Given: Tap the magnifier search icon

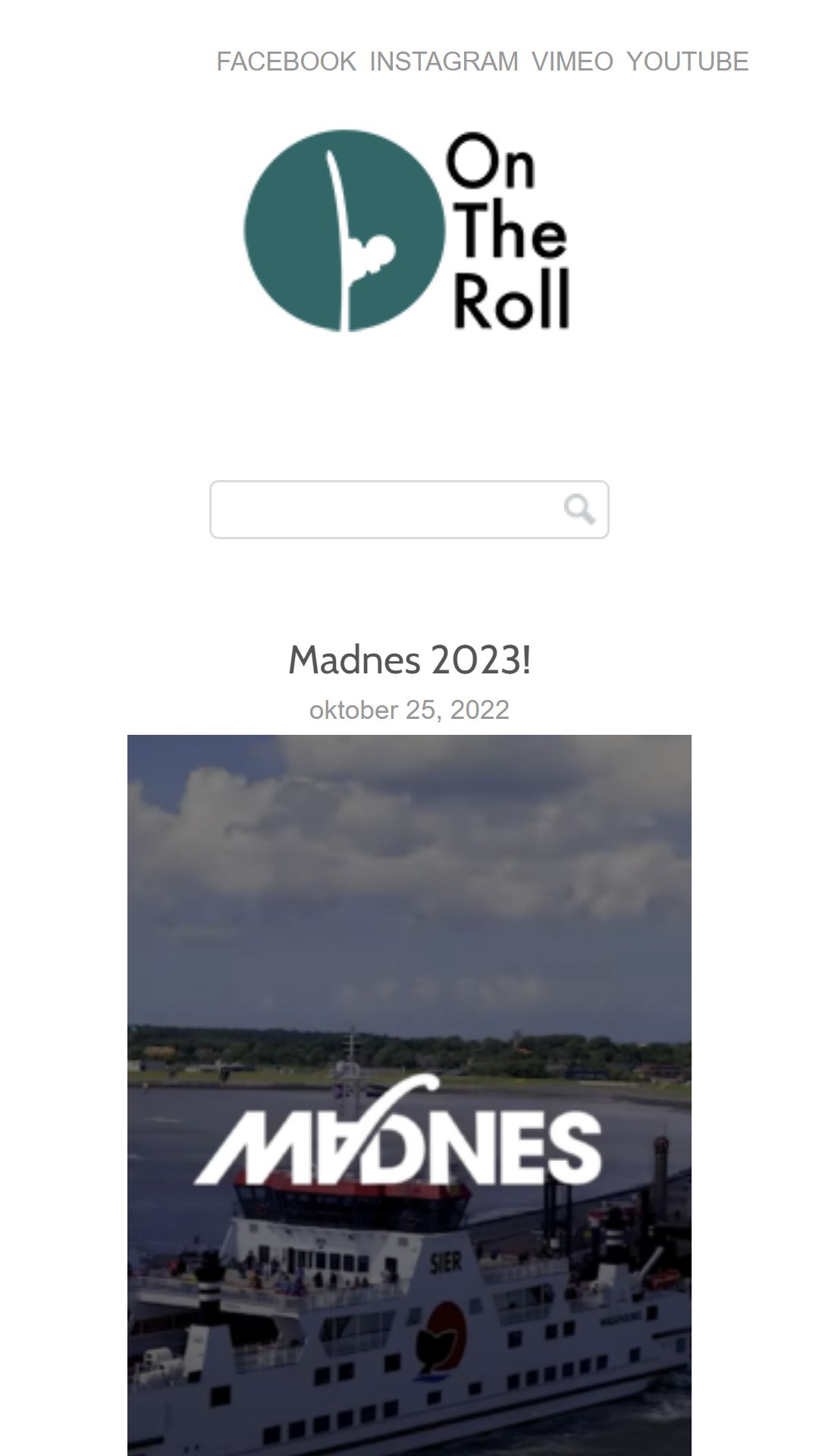Looking at the screenshot, I should click(579, 510).
